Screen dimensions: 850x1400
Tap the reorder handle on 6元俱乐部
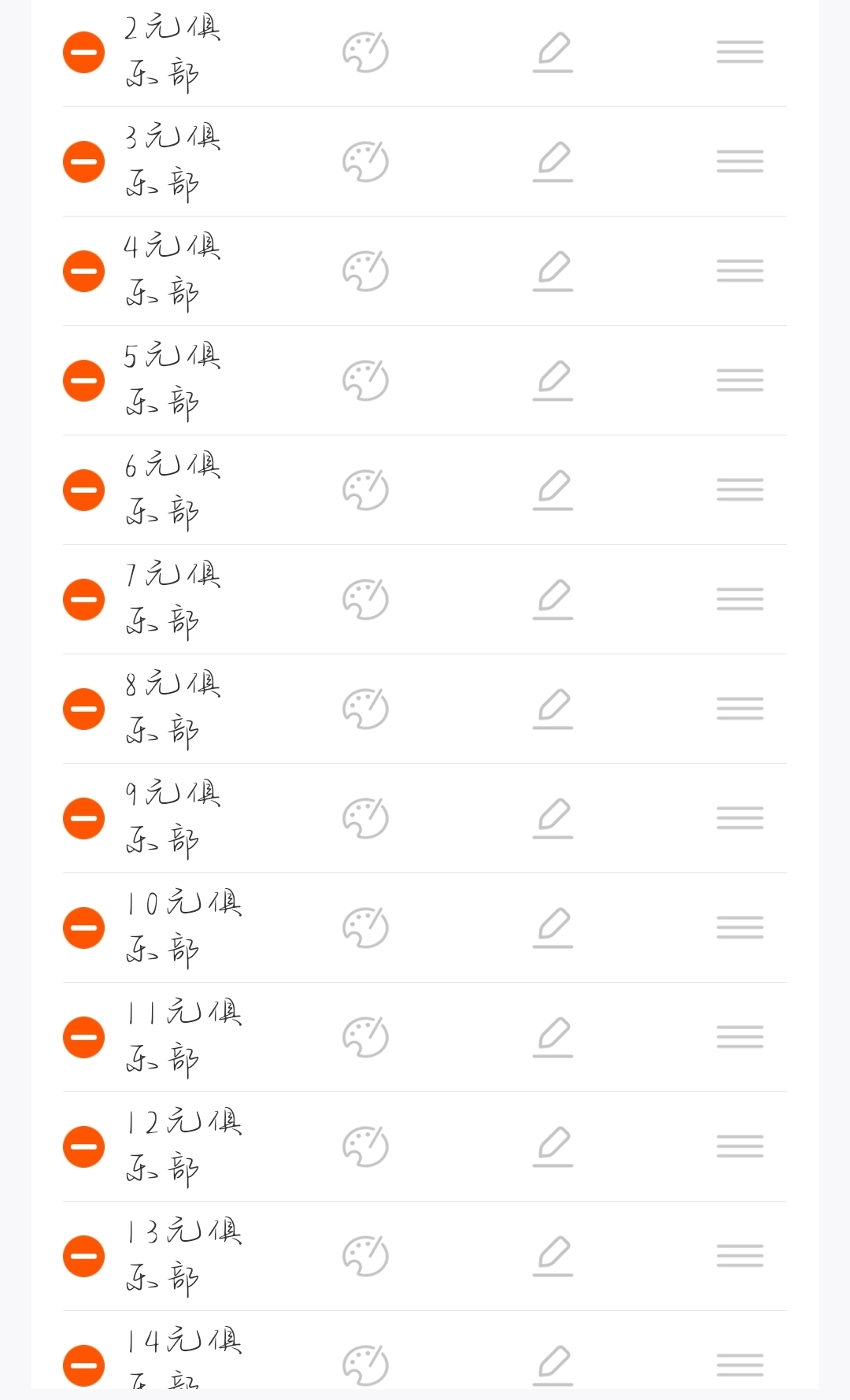tap(740, 490)
